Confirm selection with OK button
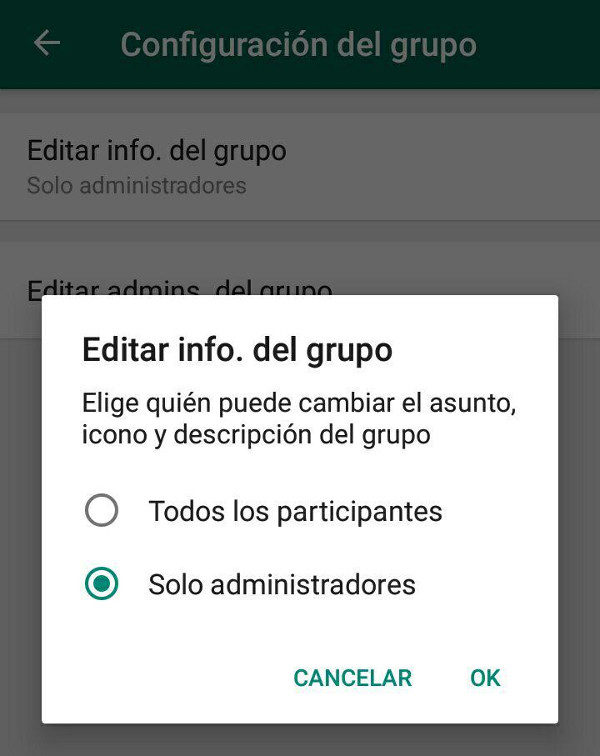The width and height of the screenshot is (600, 756). tap(485, 678)
